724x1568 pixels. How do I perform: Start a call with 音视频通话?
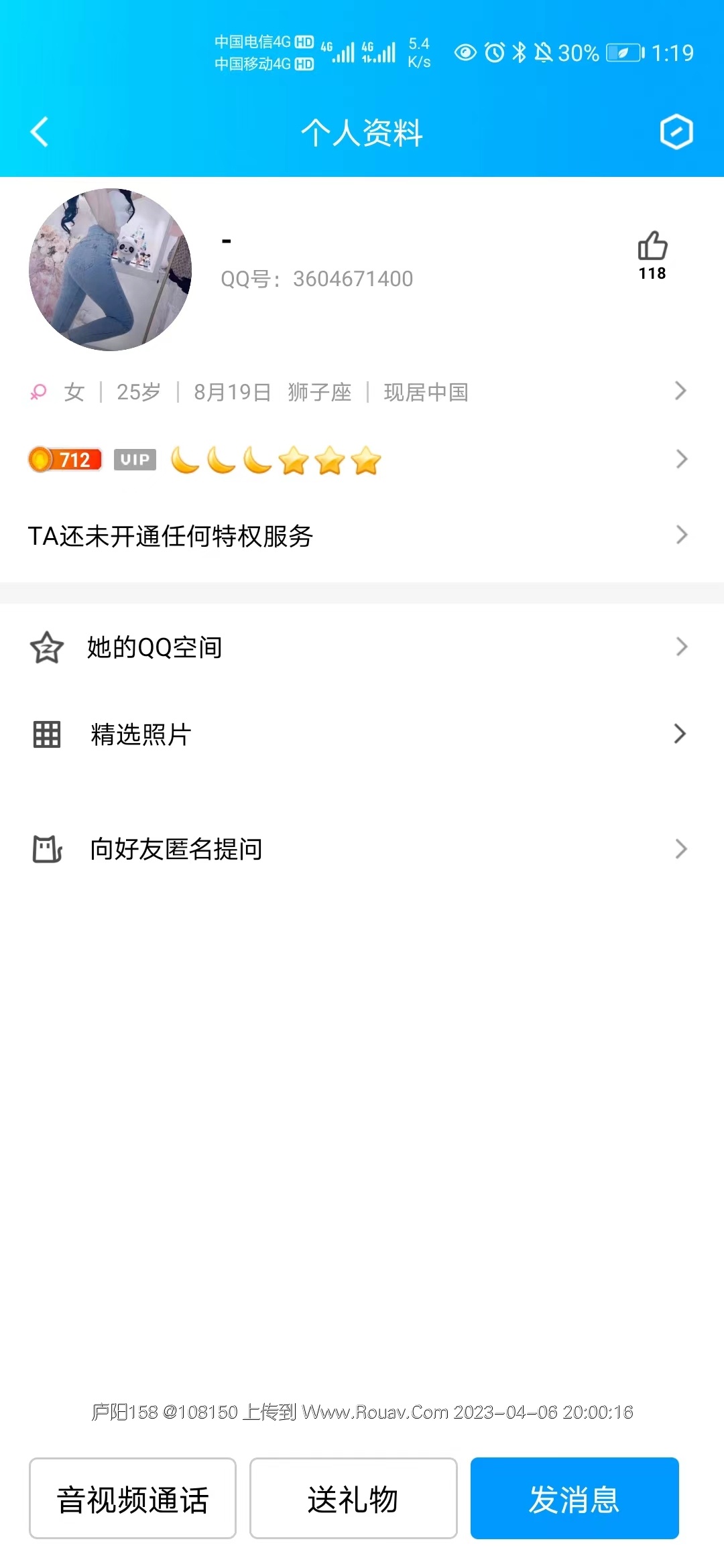coord(133,1498)
